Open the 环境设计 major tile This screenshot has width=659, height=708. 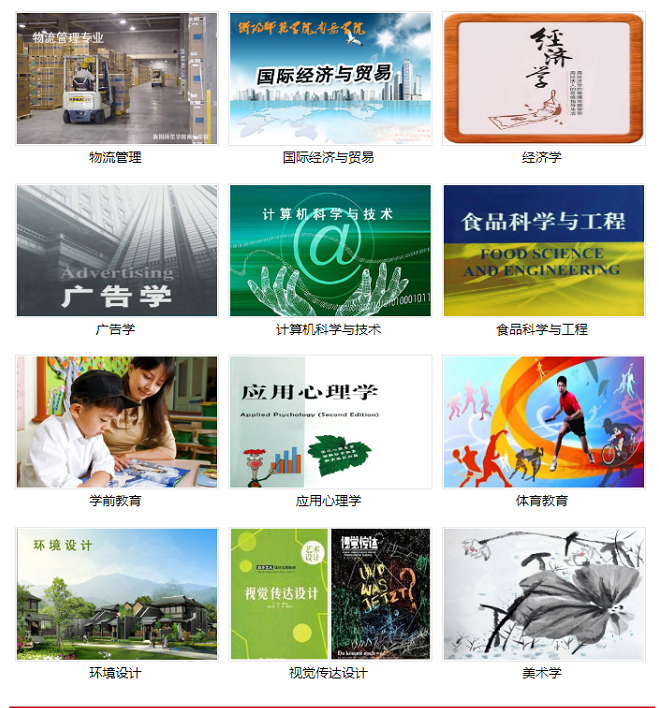pos(116,594)
